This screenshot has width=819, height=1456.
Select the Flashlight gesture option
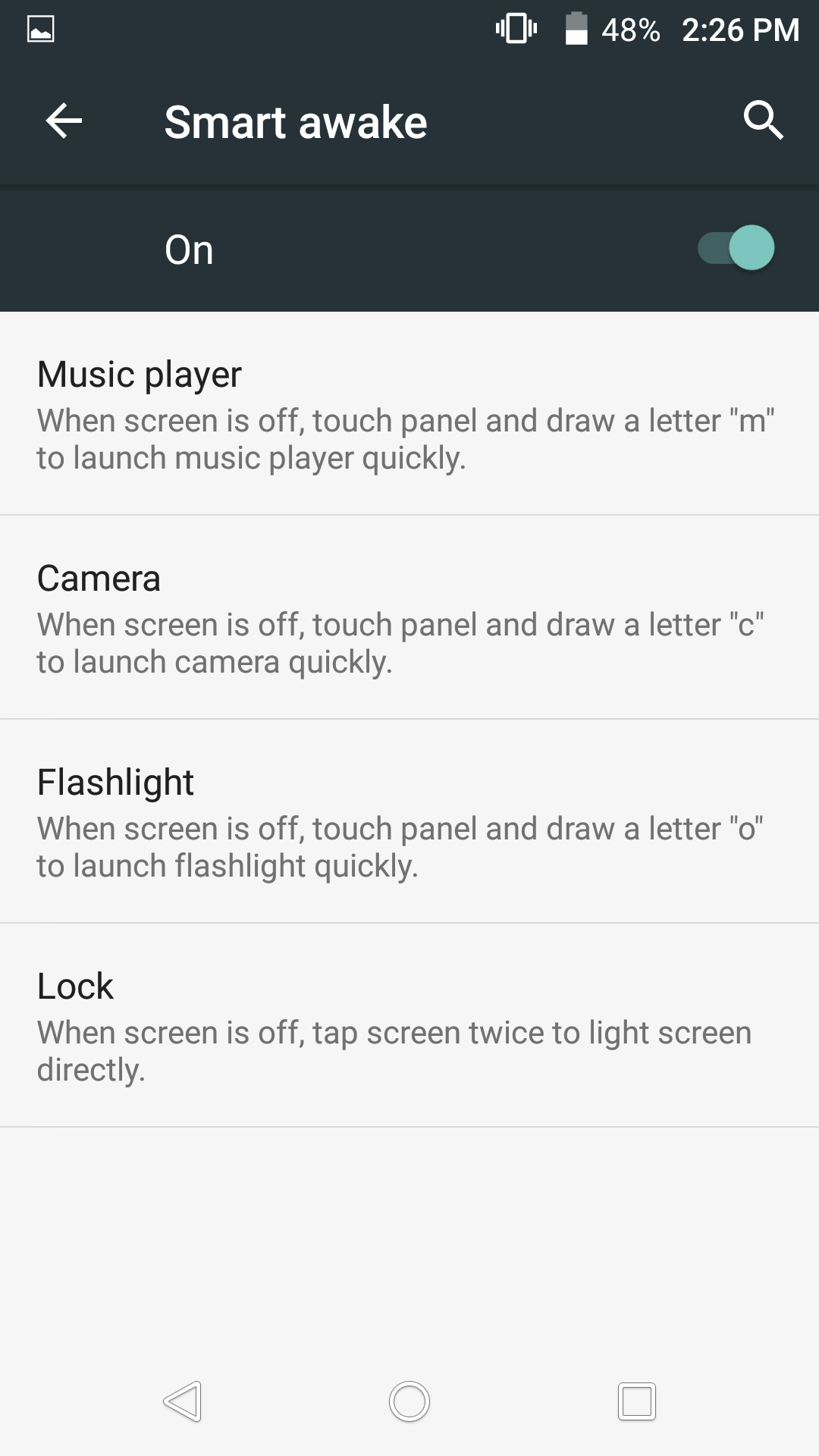click(x=409, y=822)
